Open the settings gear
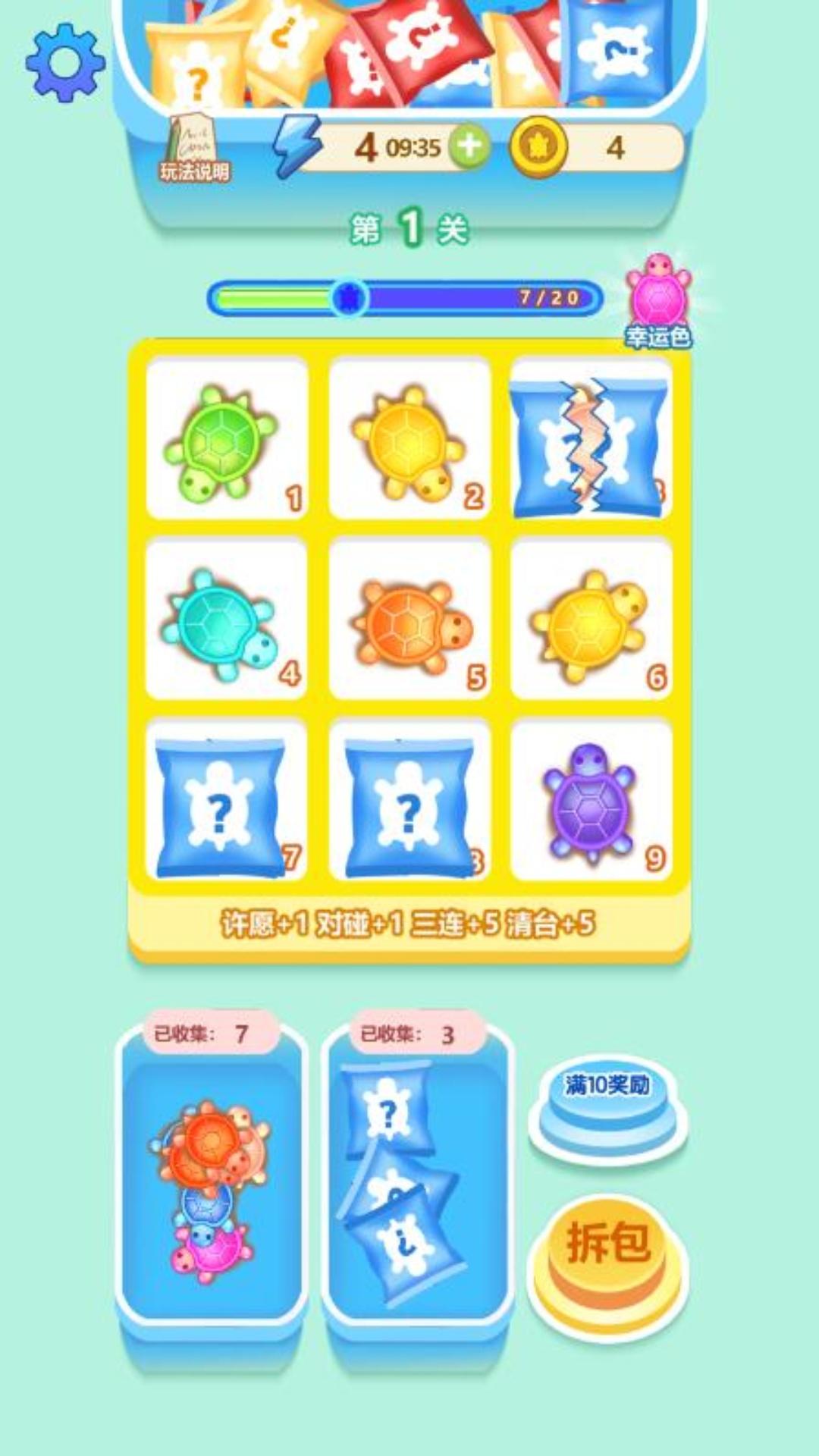This screenshot has width=819, height=1456. (x=65, y=64)
